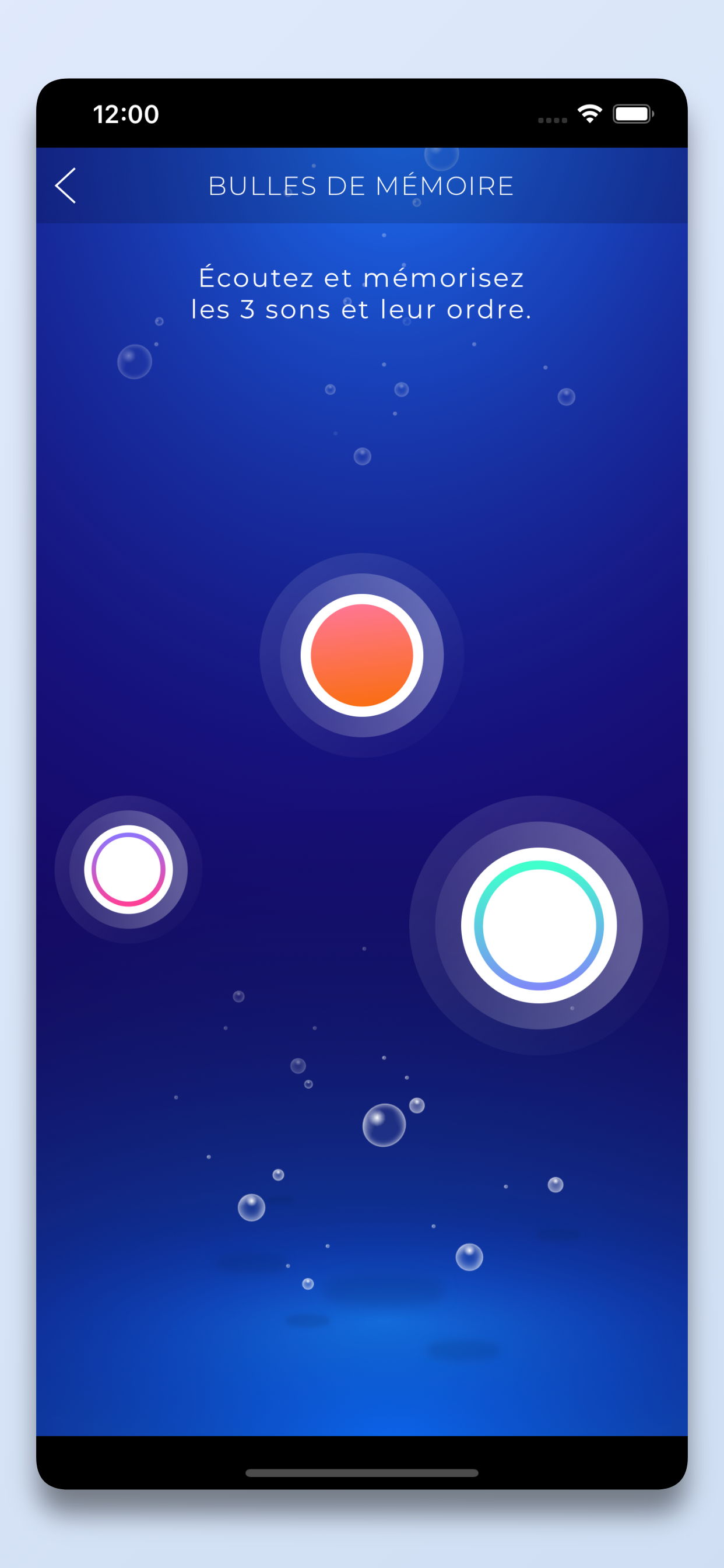Viewport: 724px width, 1568px height.
Task: Tap the large teal-ringed bubble
Action: 539,925
